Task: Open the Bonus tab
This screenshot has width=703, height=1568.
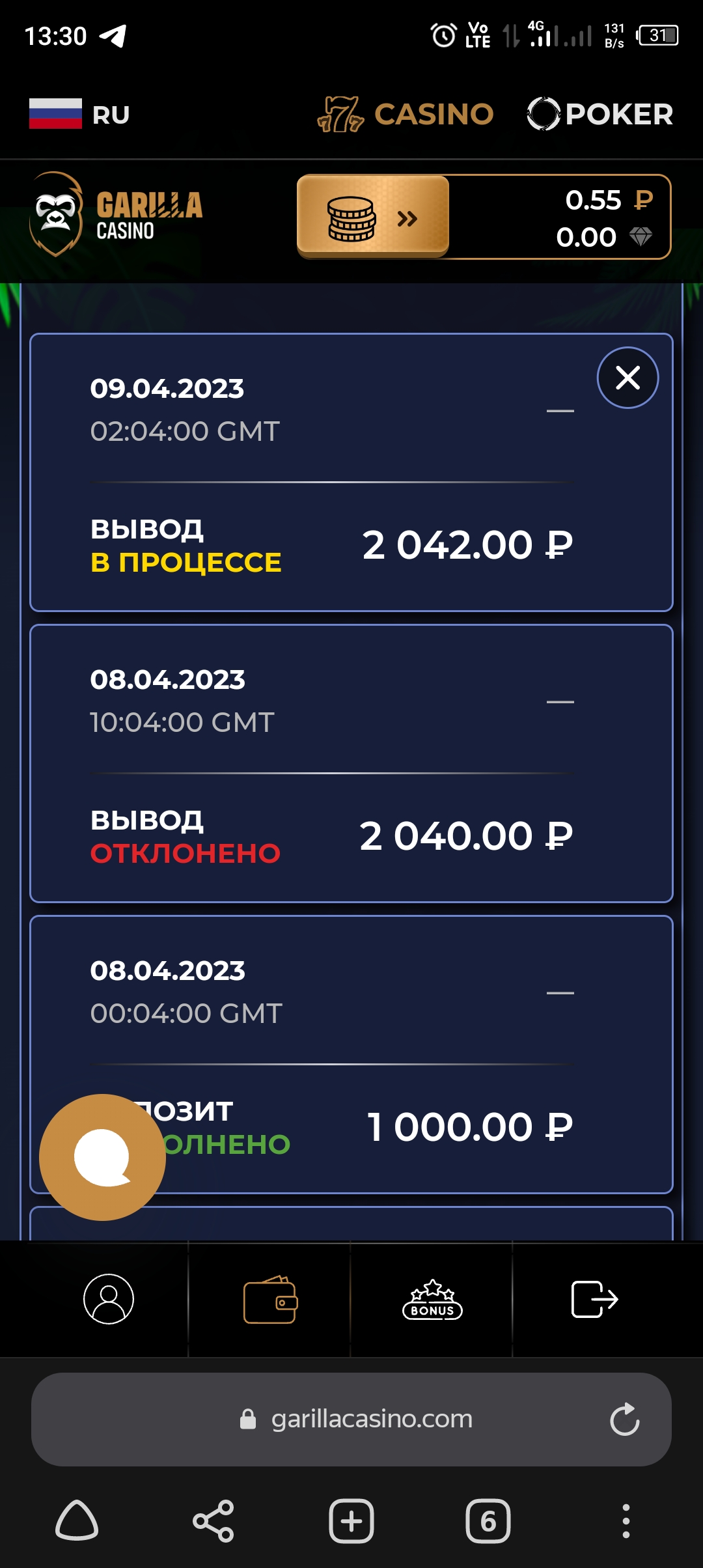Action: point(432,1300)
